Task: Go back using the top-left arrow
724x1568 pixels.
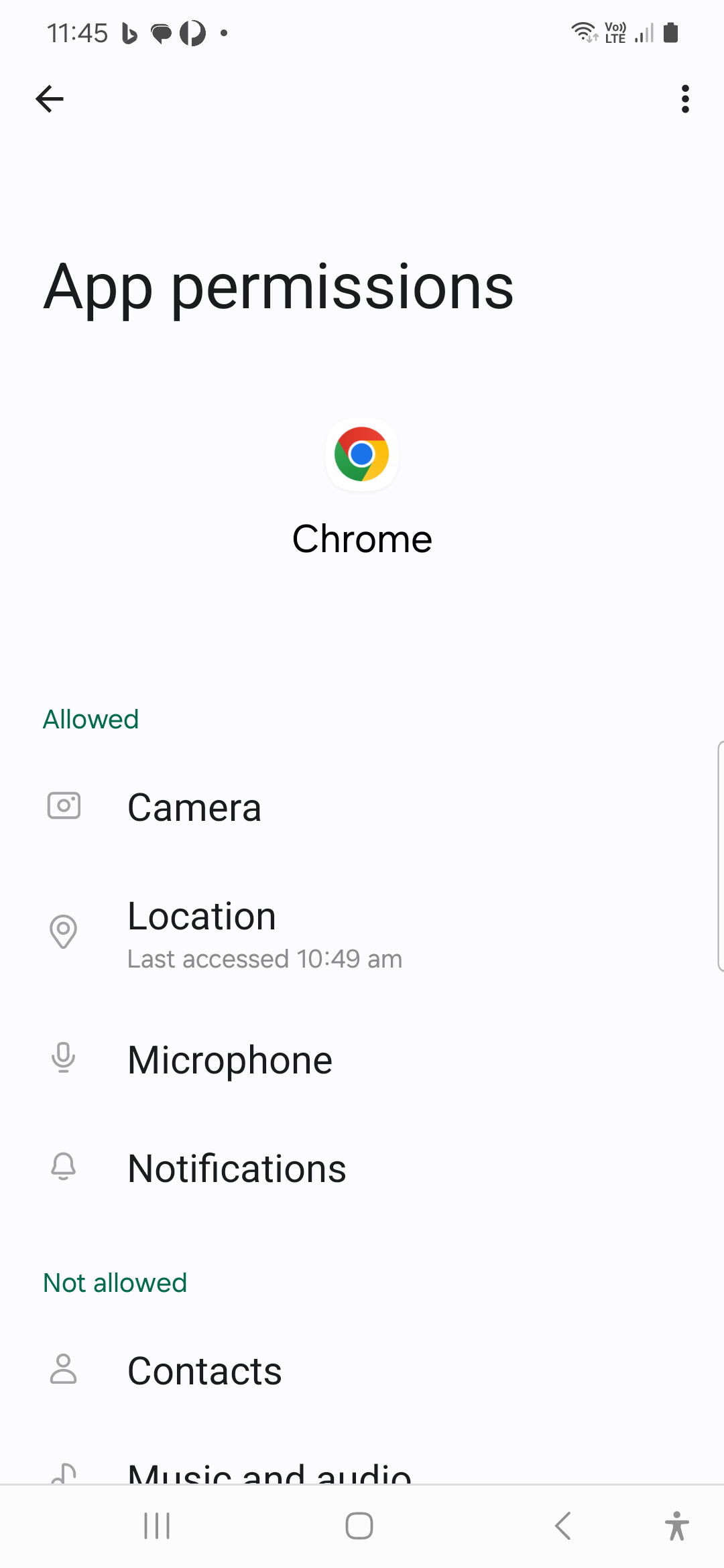Action: point(50,99)
